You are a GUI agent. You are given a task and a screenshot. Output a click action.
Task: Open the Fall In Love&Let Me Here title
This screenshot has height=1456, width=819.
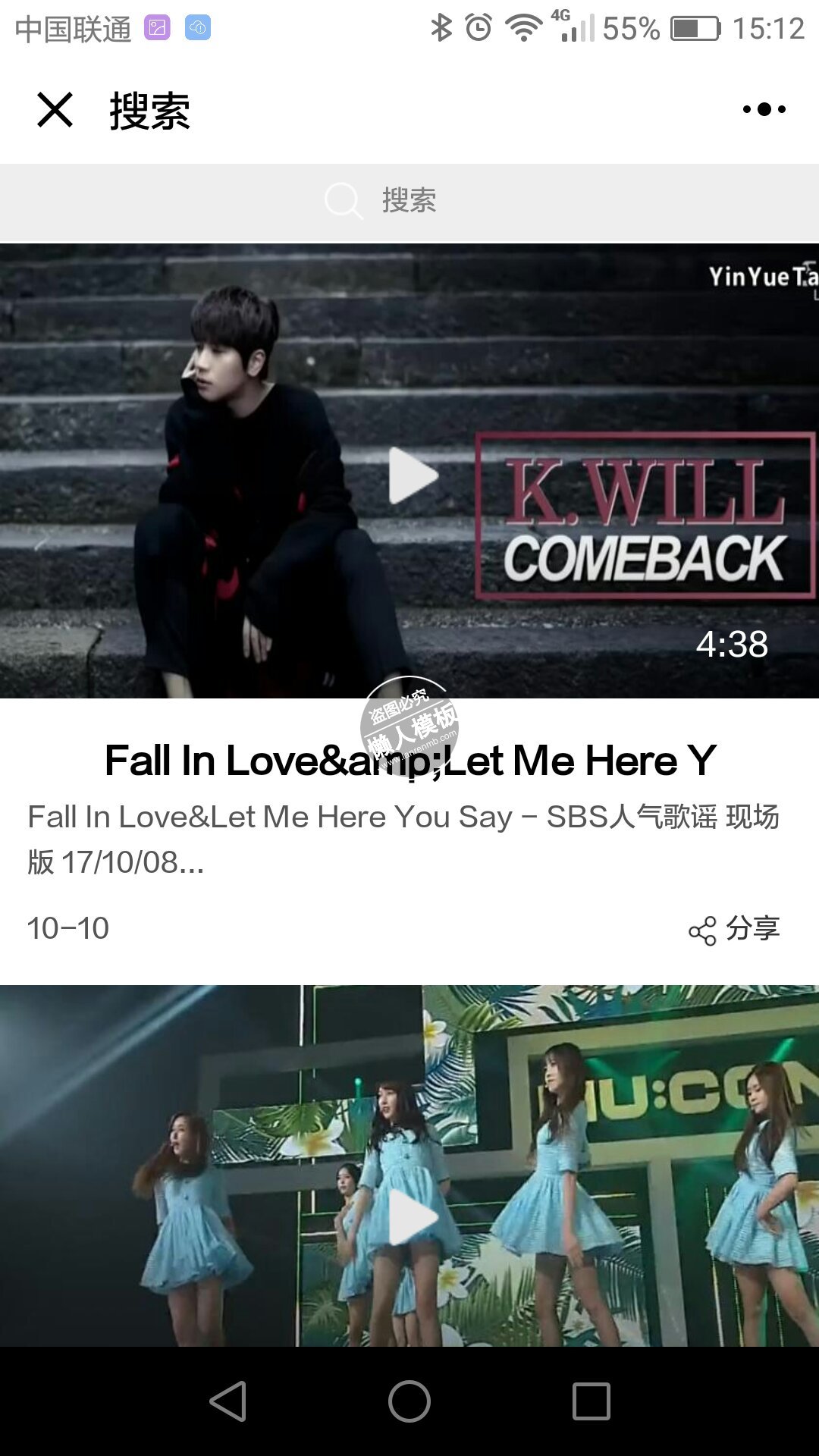409,761
